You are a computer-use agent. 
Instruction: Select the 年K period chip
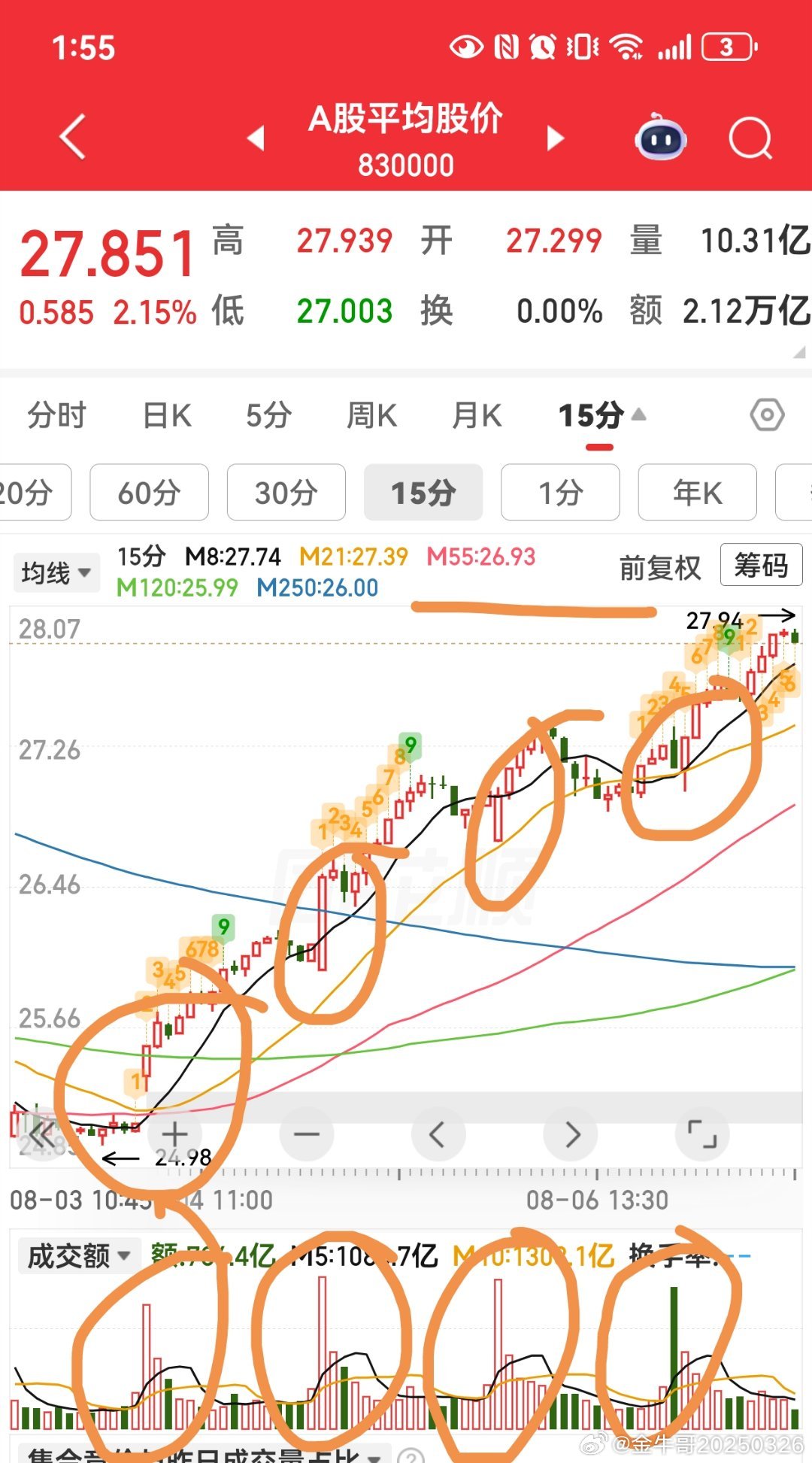pos(697,493)
